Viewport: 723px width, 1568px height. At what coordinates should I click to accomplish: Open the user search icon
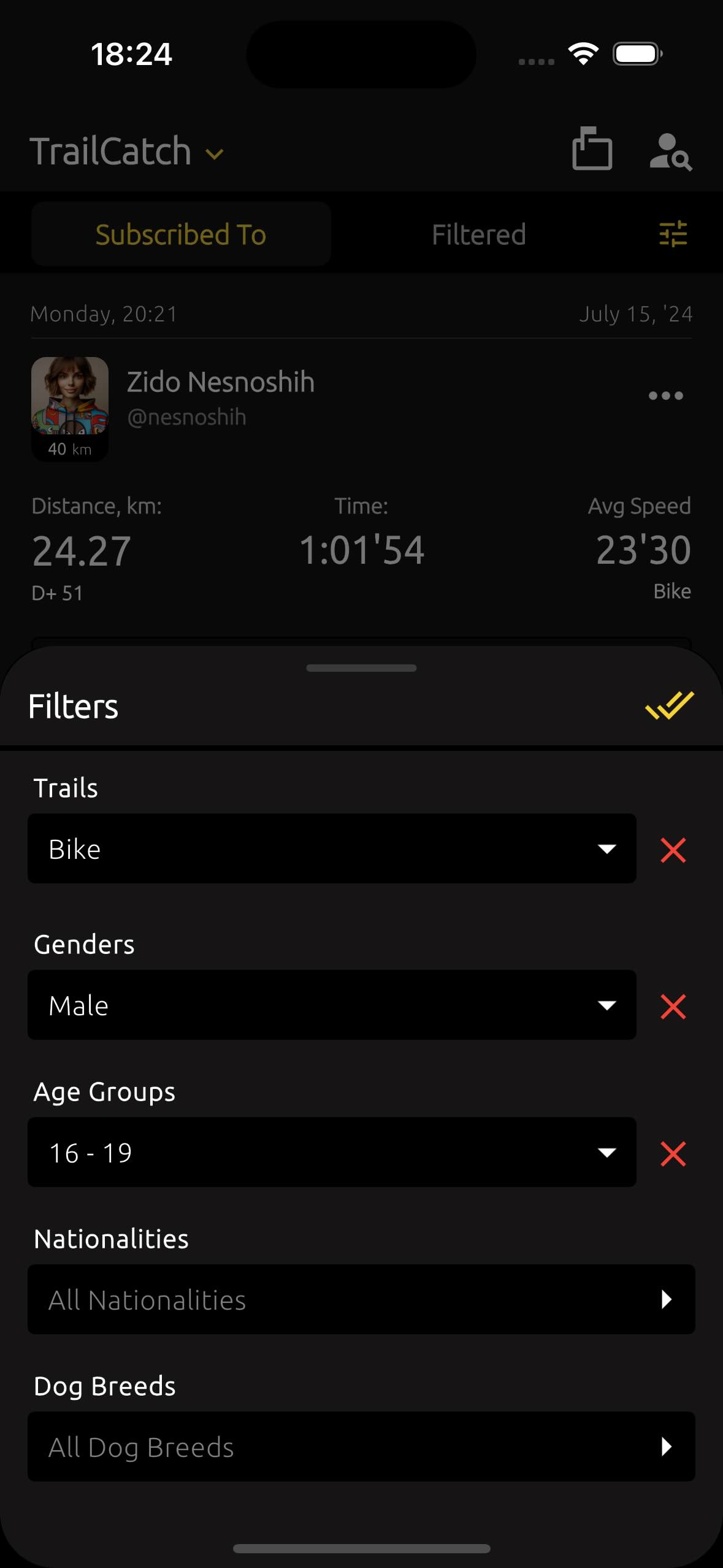[670, 152]
